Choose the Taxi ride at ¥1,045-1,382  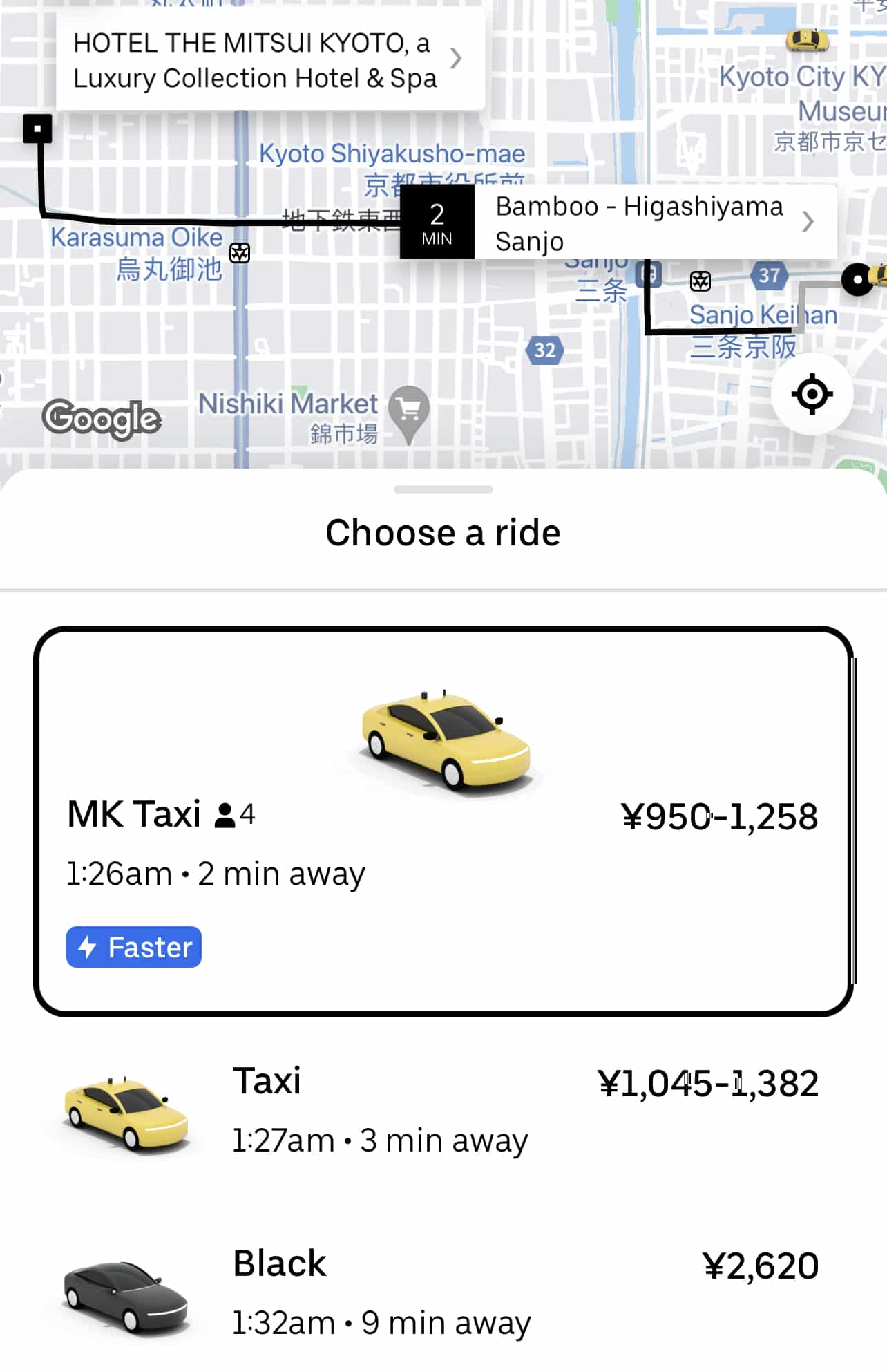coord(443,1111)
